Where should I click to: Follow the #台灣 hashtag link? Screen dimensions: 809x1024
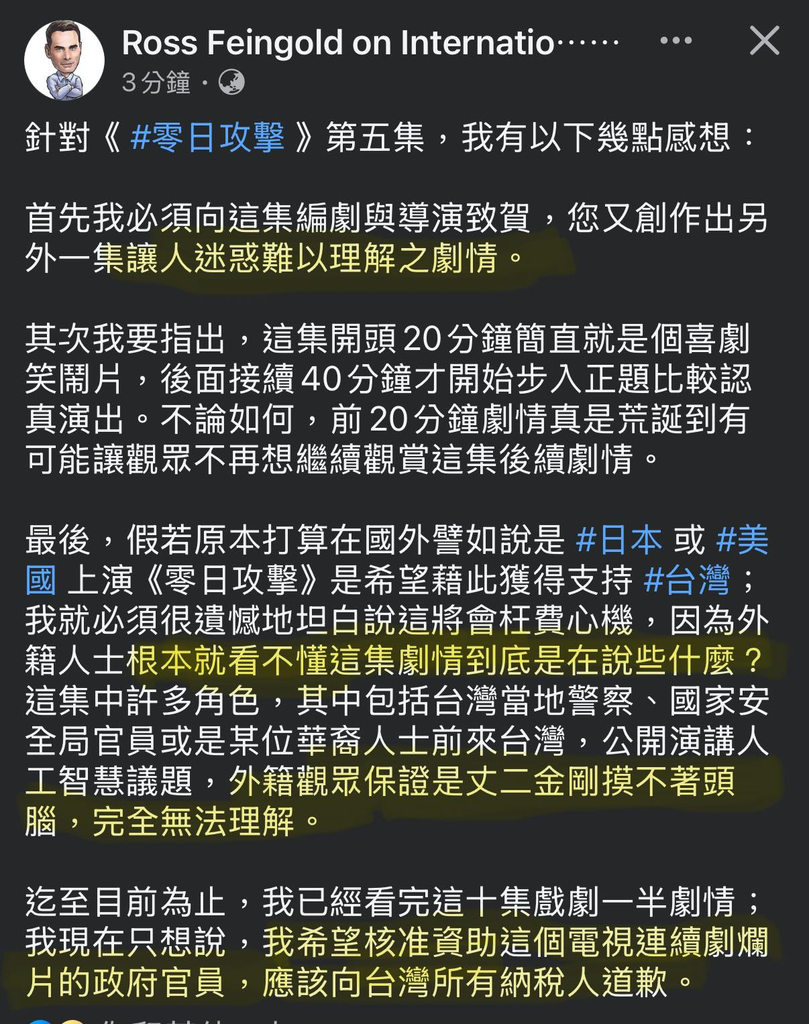tap(687, 580)
